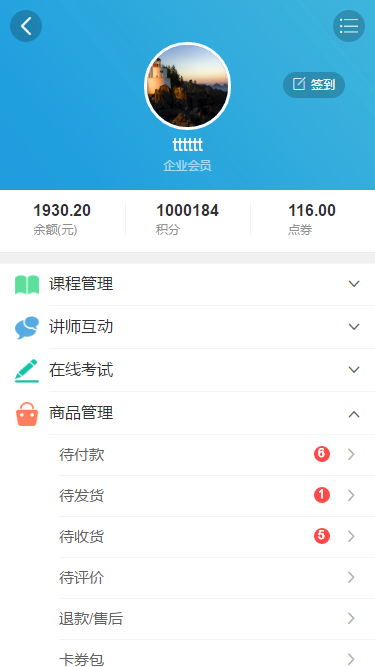Go back using the top-left arrow
The height and width of the screenshot is (667, 375).
coord(26,26)
